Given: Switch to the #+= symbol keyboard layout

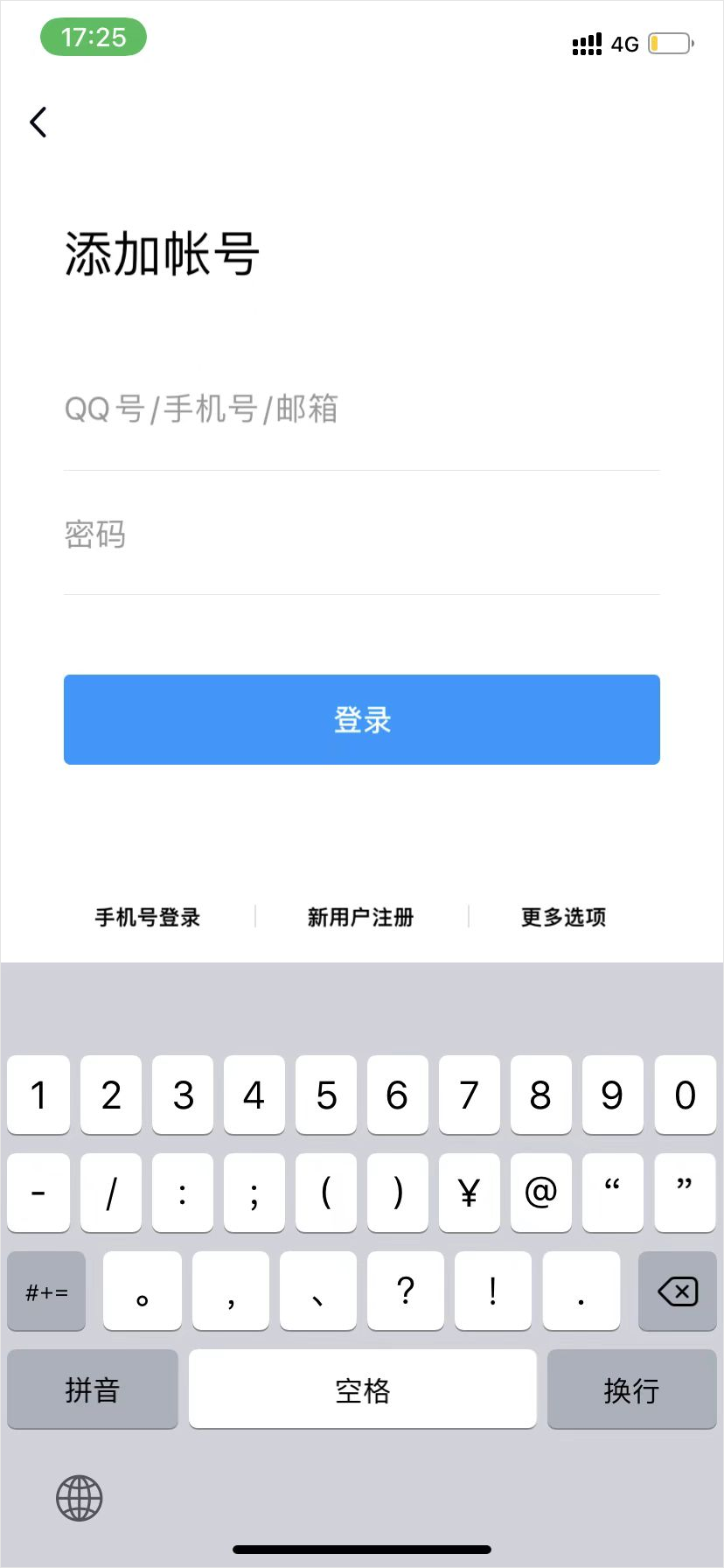Looking at the screenshot, I should [45, 1291].
